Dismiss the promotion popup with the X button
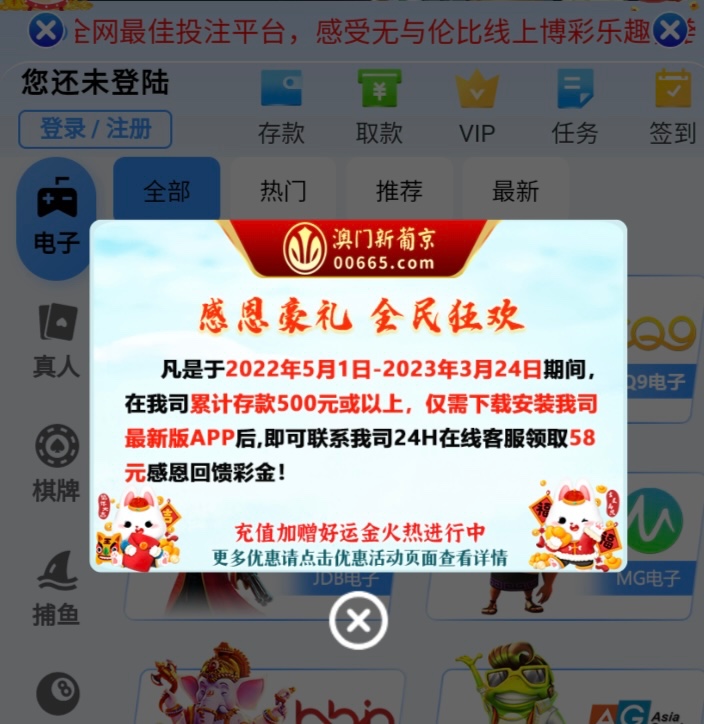The width and height of the screenshot is (704, 724). click(358, 620)
